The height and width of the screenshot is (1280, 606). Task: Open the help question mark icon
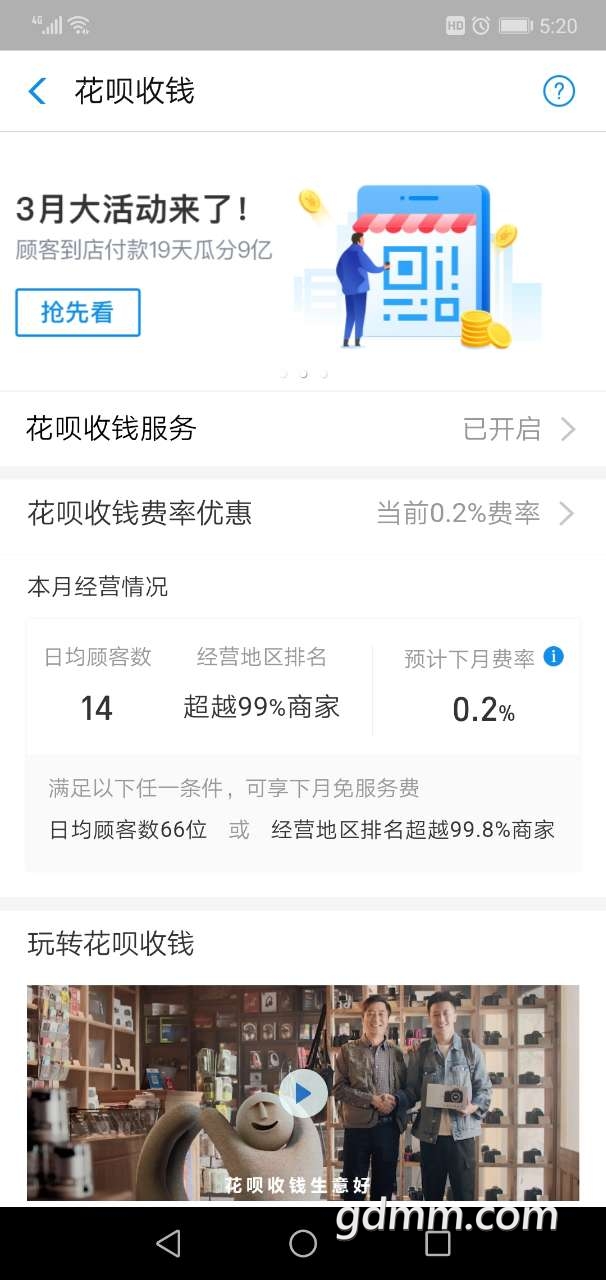point(558,91)
